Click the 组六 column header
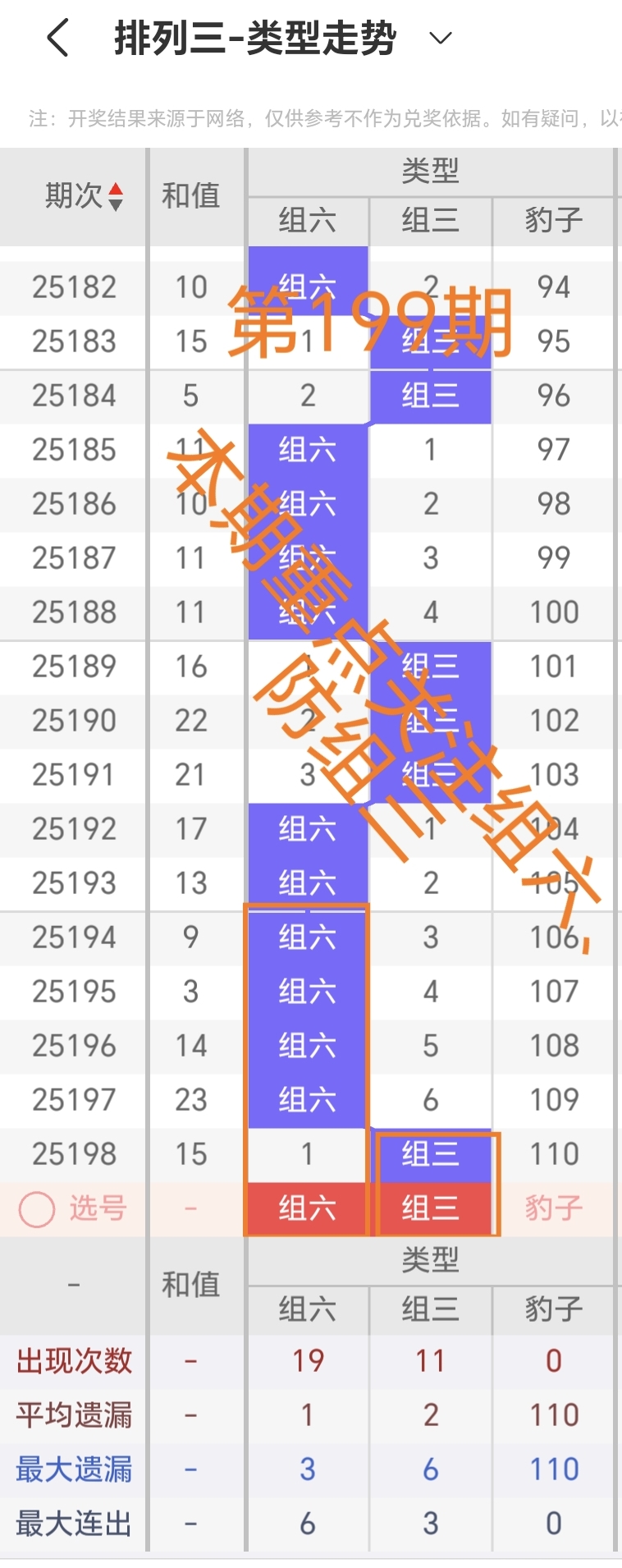The width and height of the screenshot is (622, 1568). pos(307,222)
